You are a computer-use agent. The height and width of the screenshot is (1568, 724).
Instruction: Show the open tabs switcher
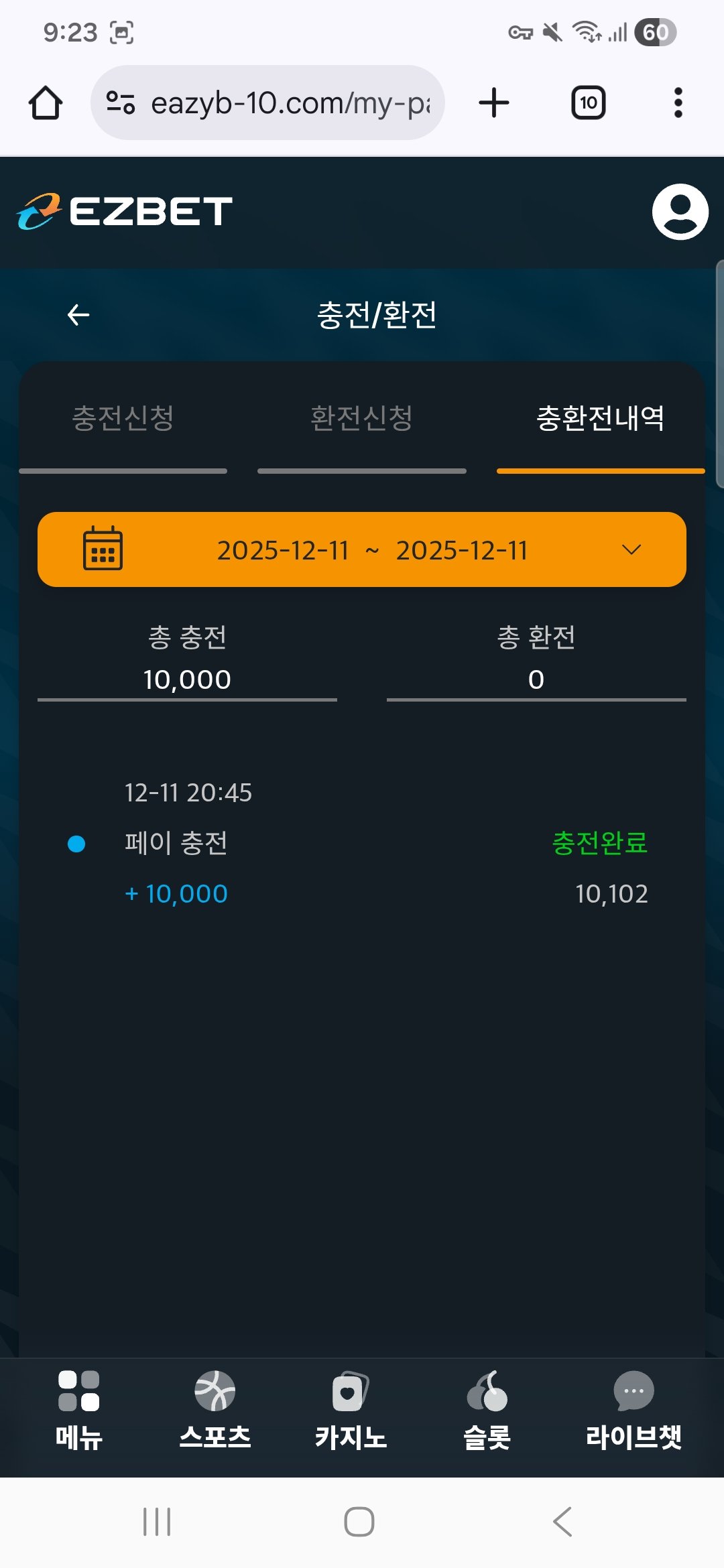pos(588,103)
